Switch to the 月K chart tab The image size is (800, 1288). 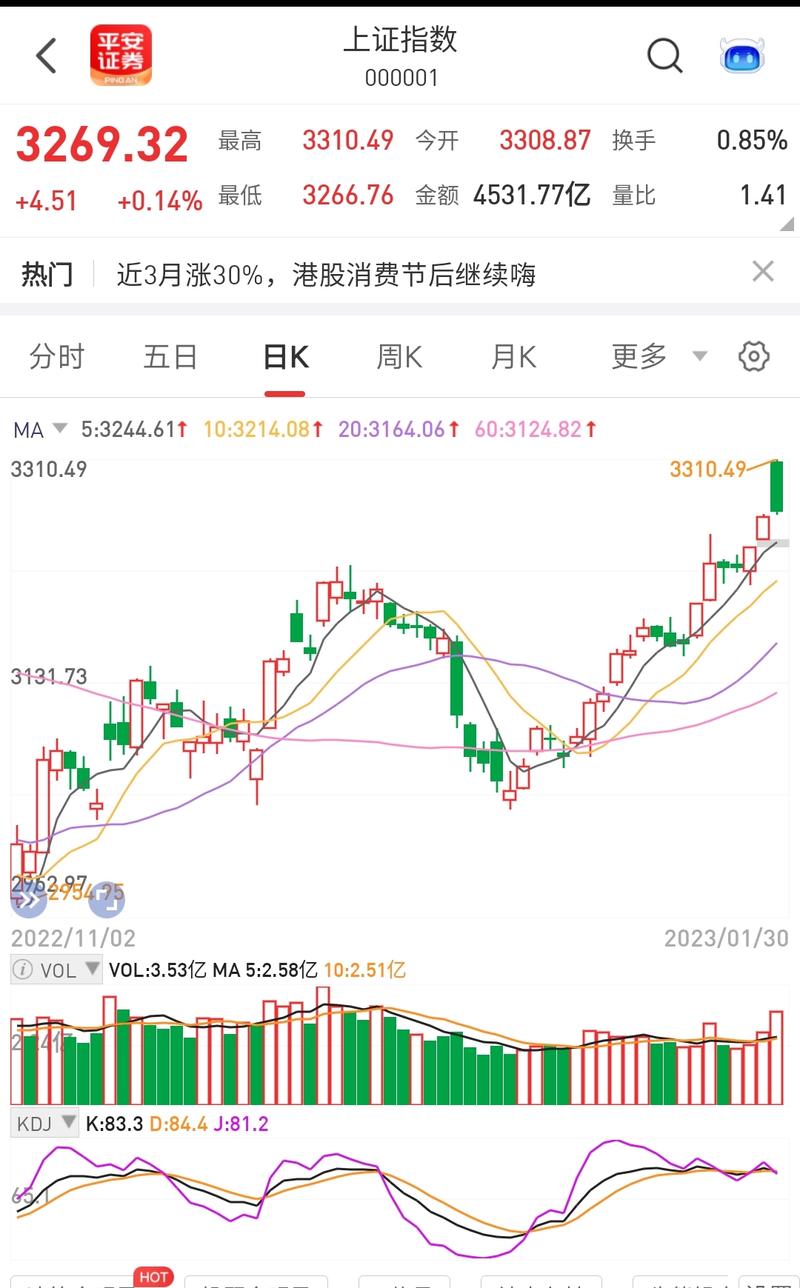[513, 357]
